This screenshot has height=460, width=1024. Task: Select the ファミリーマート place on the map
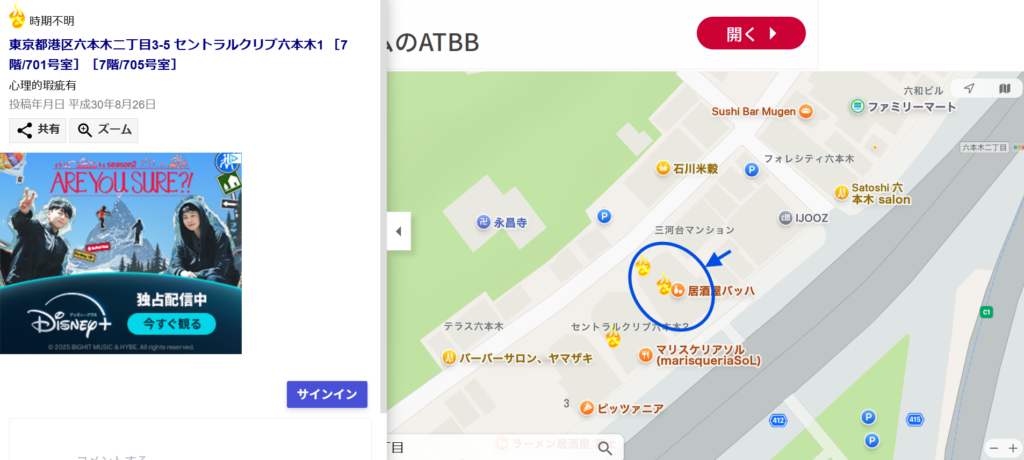pos(857,106)
